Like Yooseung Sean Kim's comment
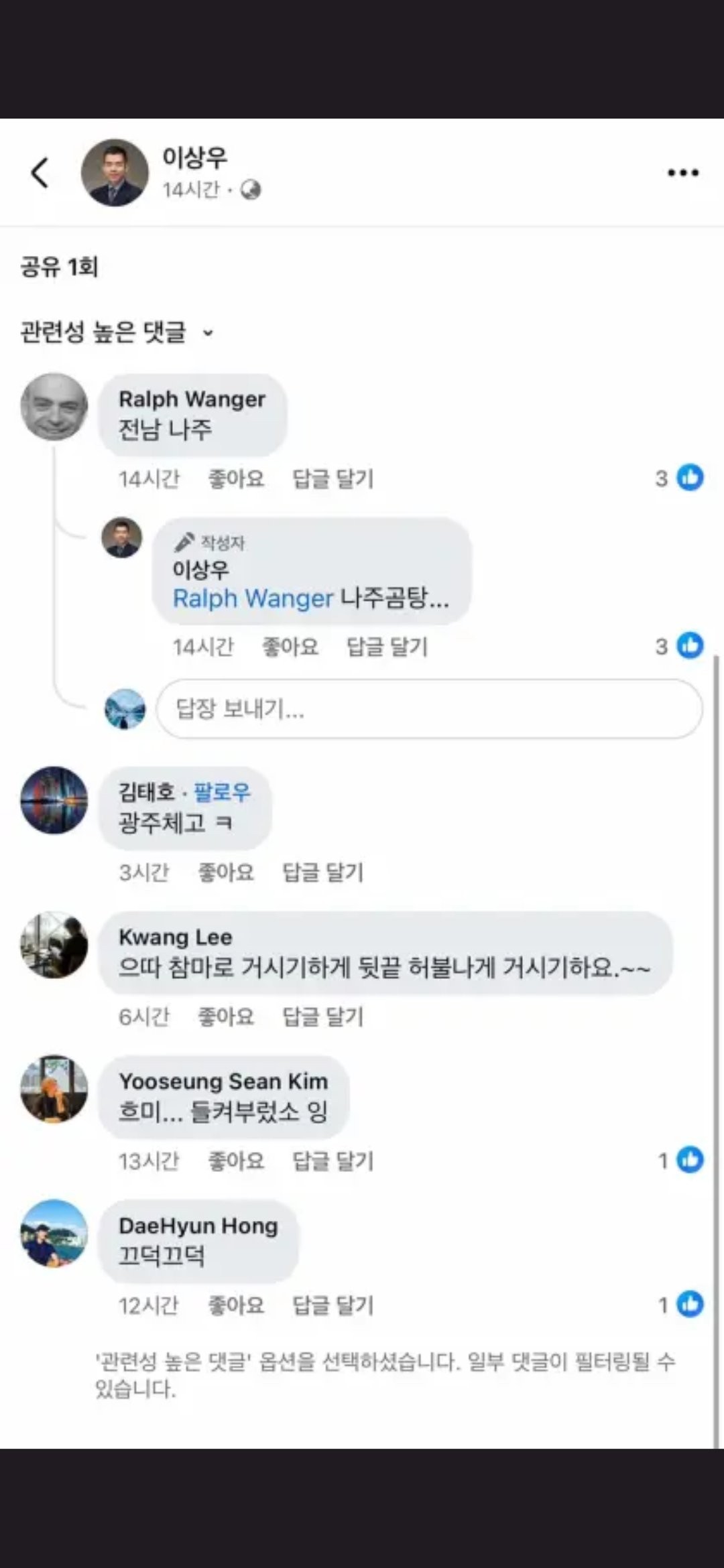724x1568 pixels. (236, 1161)
